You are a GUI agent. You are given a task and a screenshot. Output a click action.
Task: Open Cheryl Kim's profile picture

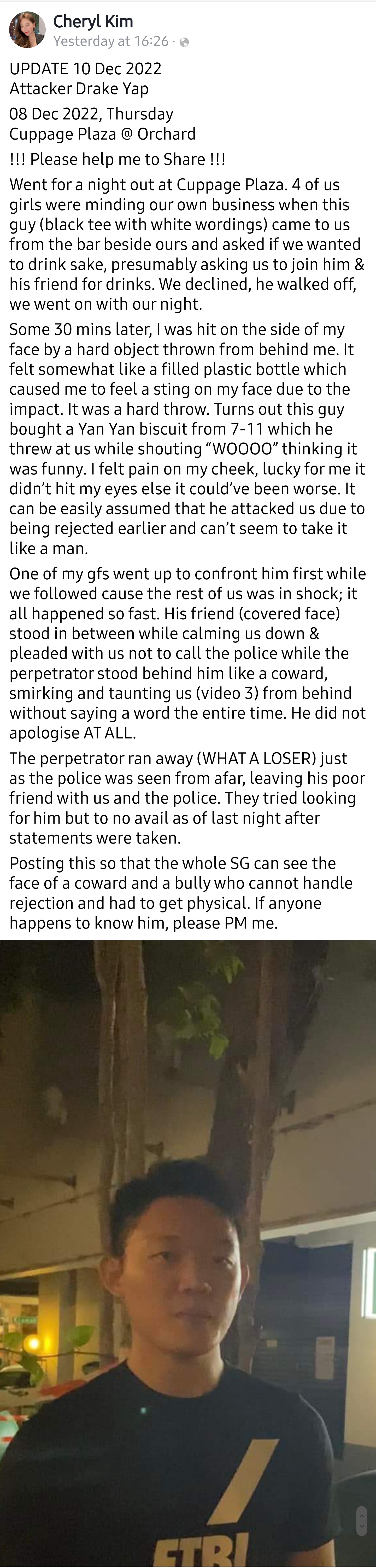tap(27, 30)
